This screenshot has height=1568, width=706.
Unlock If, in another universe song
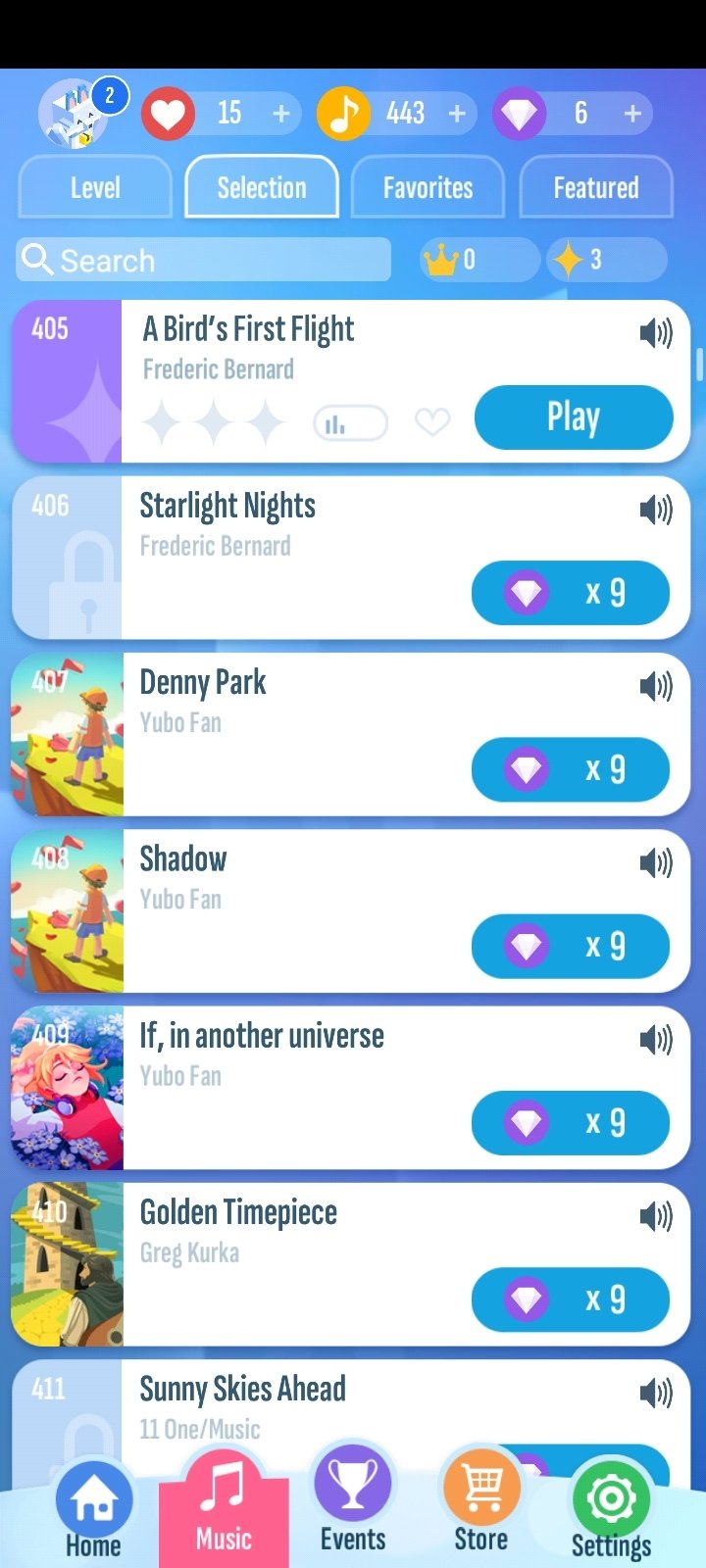pos(571,1122)
